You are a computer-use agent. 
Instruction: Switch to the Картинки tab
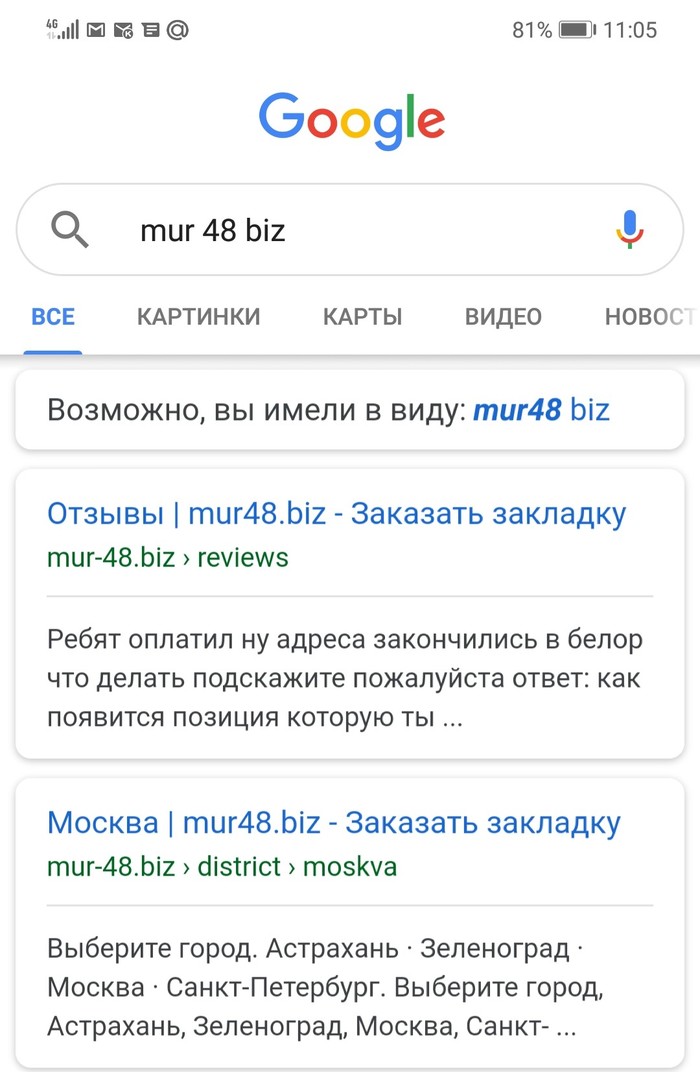pyautogui.click(x=198, y=317)
